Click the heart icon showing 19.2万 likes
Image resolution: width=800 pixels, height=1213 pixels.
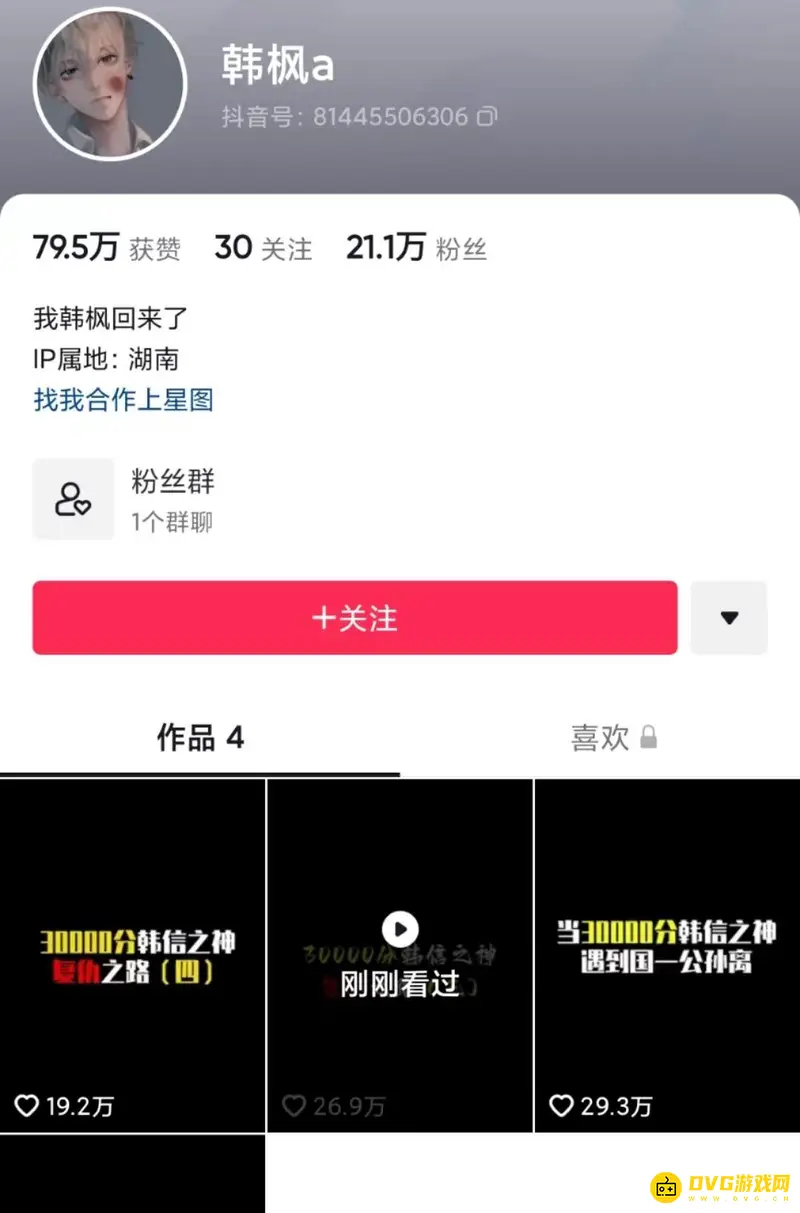point(27,1106)
